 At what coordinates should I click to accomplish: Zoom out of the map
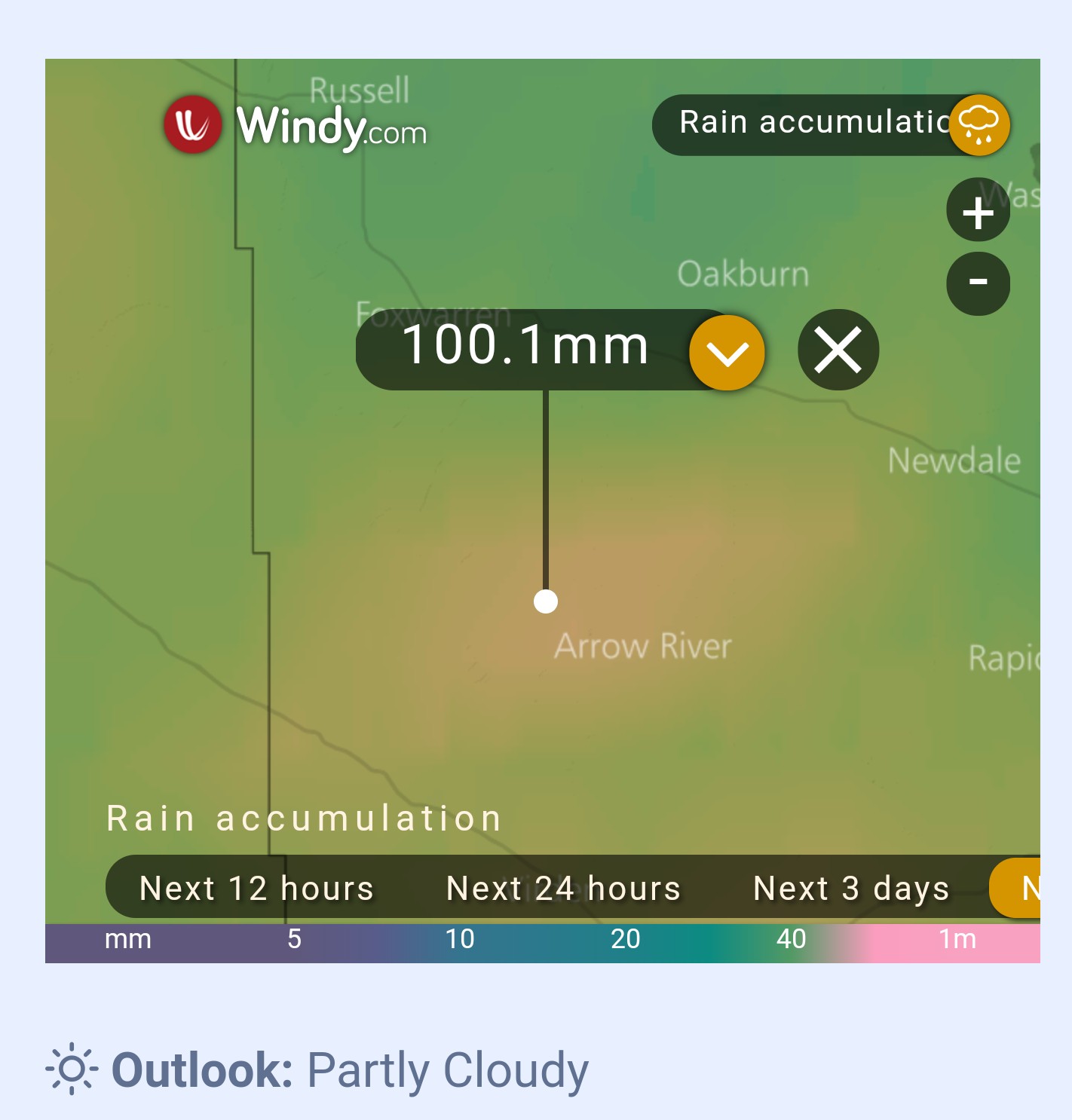pos(978,283)
